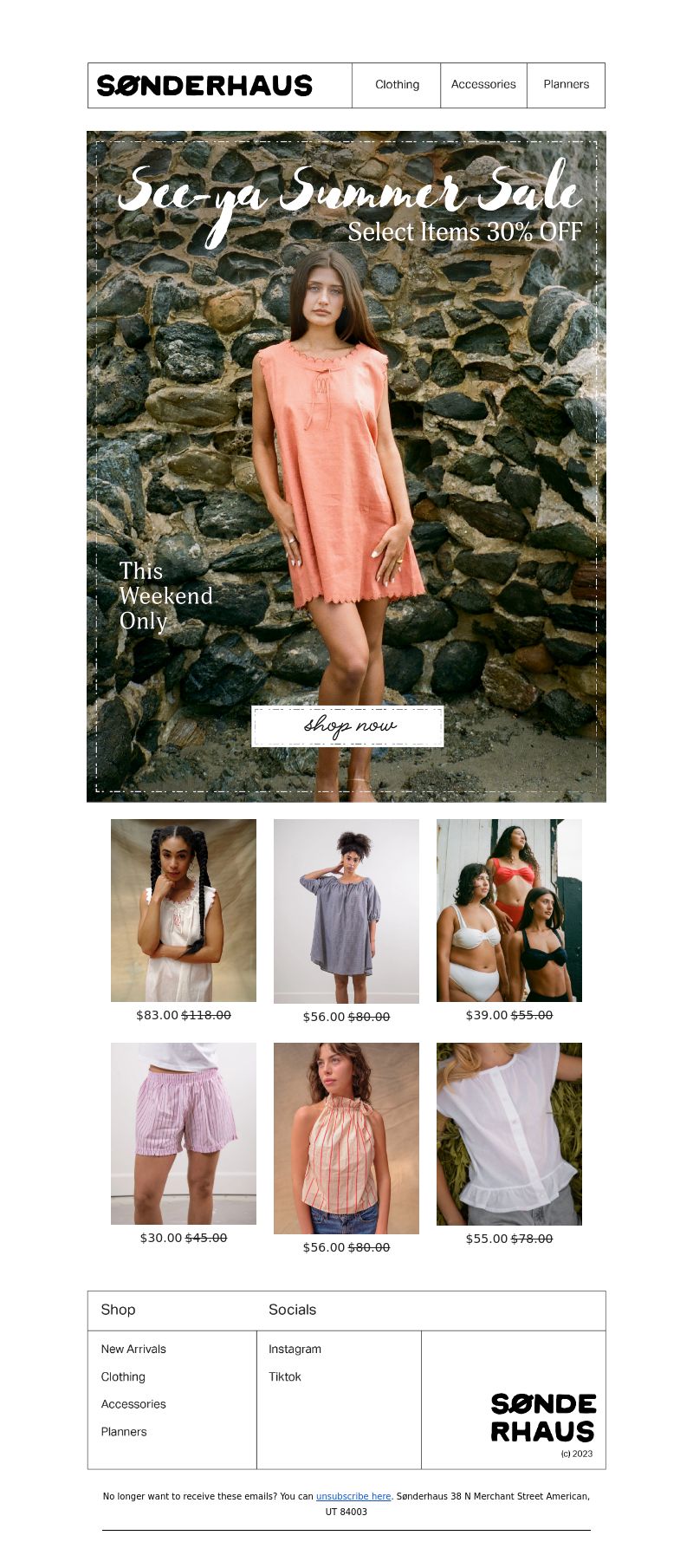View the $55.00 white blouse product
This screenshot has height=1568, width=693.
pyautogui.click(x=509, y=1134)
